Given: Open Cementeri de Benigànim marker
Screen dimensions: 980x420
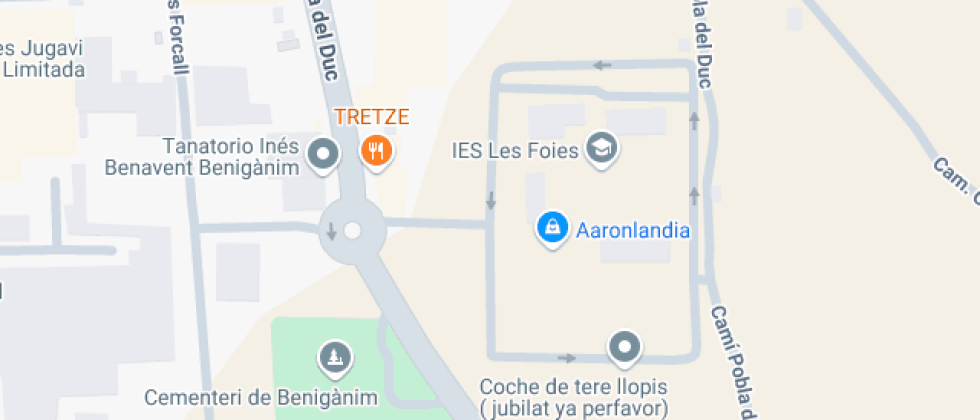Looking at the screenshot, I should pos(333,356).
